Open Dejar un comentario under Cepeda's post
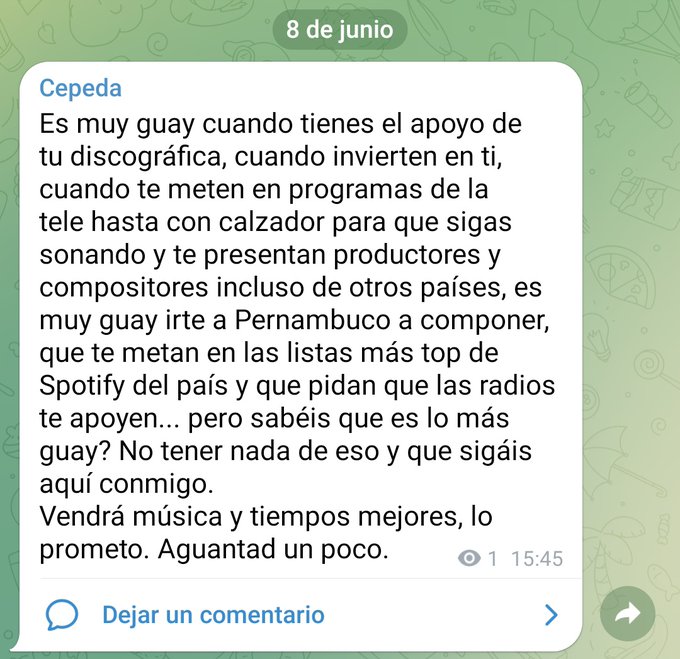 tap(213, 614)
